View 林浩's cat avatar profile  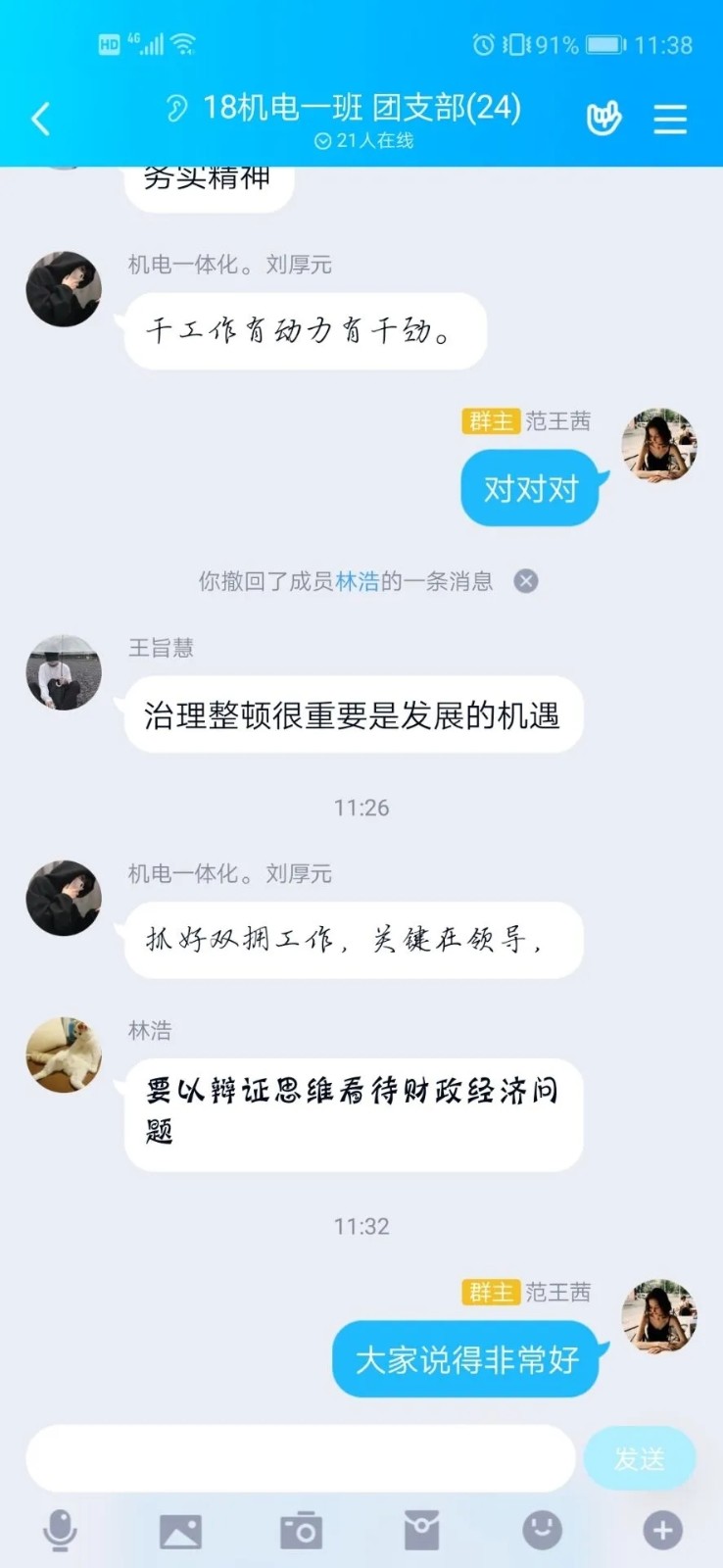tap(64, 1053)
